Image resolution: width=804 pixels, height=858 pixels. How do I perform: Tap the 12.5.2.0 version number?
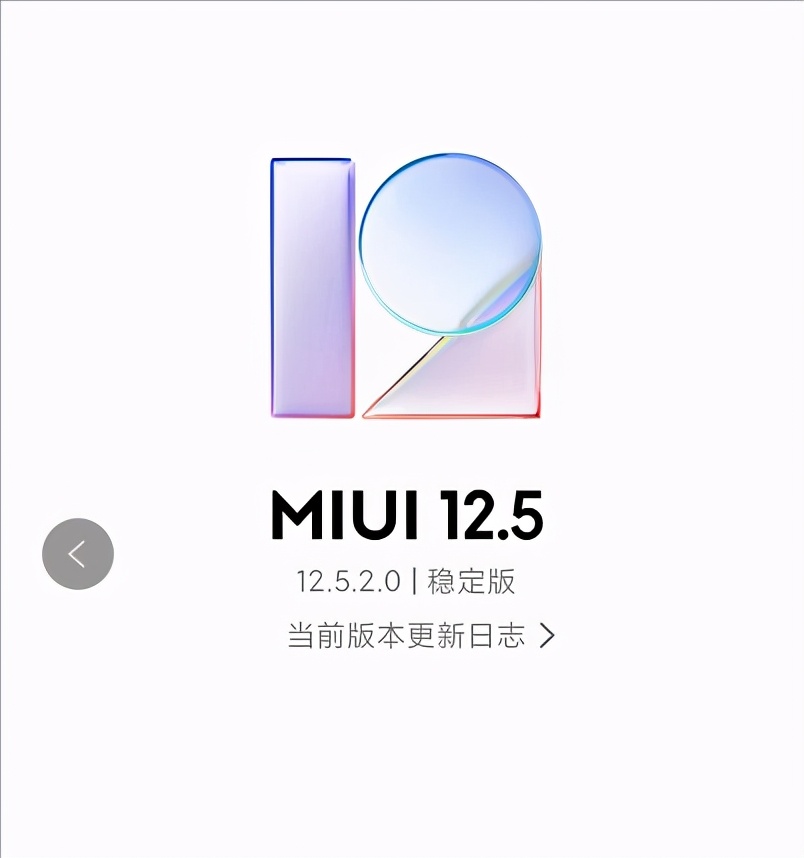pos(352,582)
